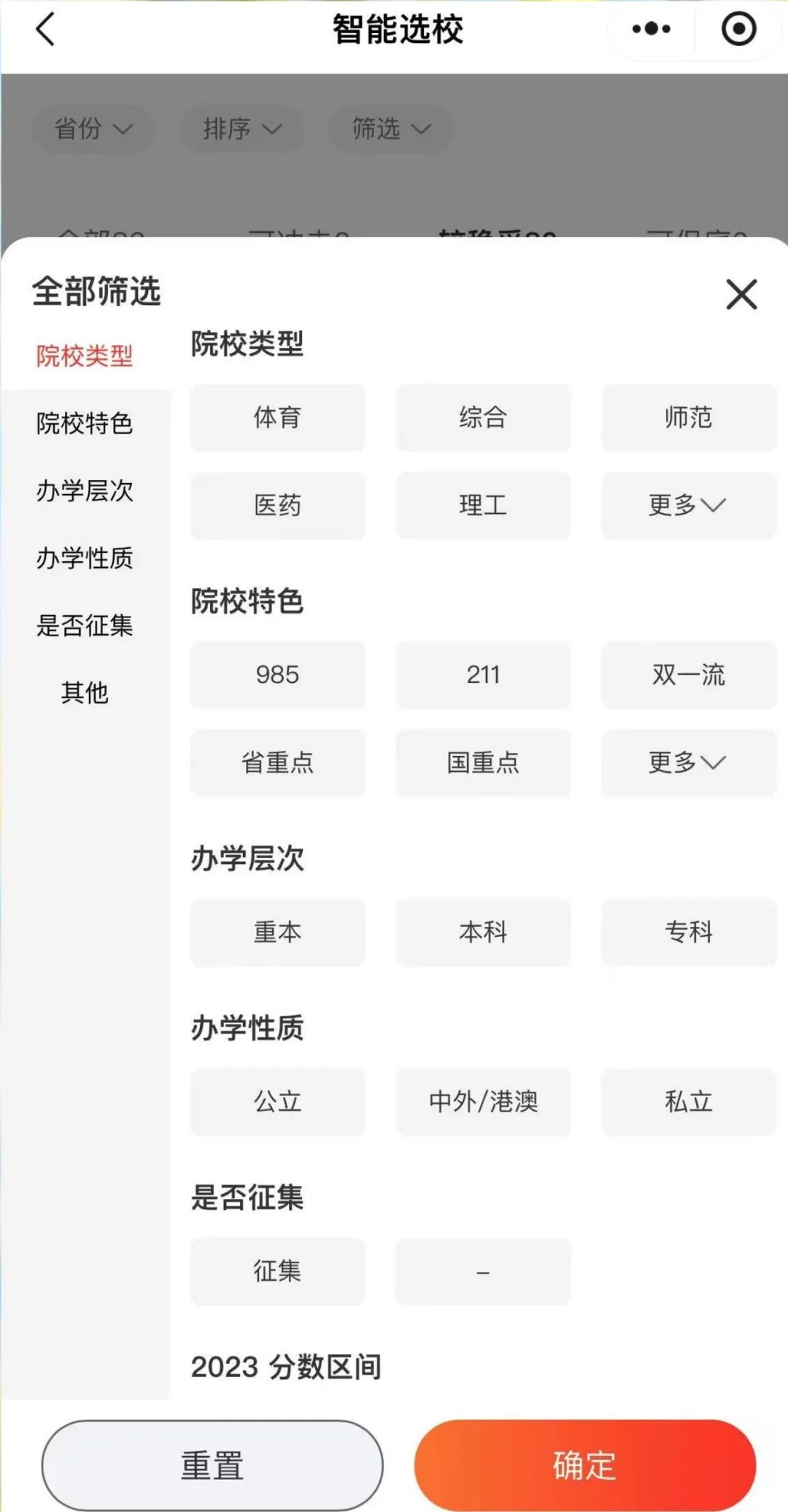Image resolution: width=788 pixels, height=1512 pixels.
Task: Jump to the 办学层次 section
Action: coord(85,490)
